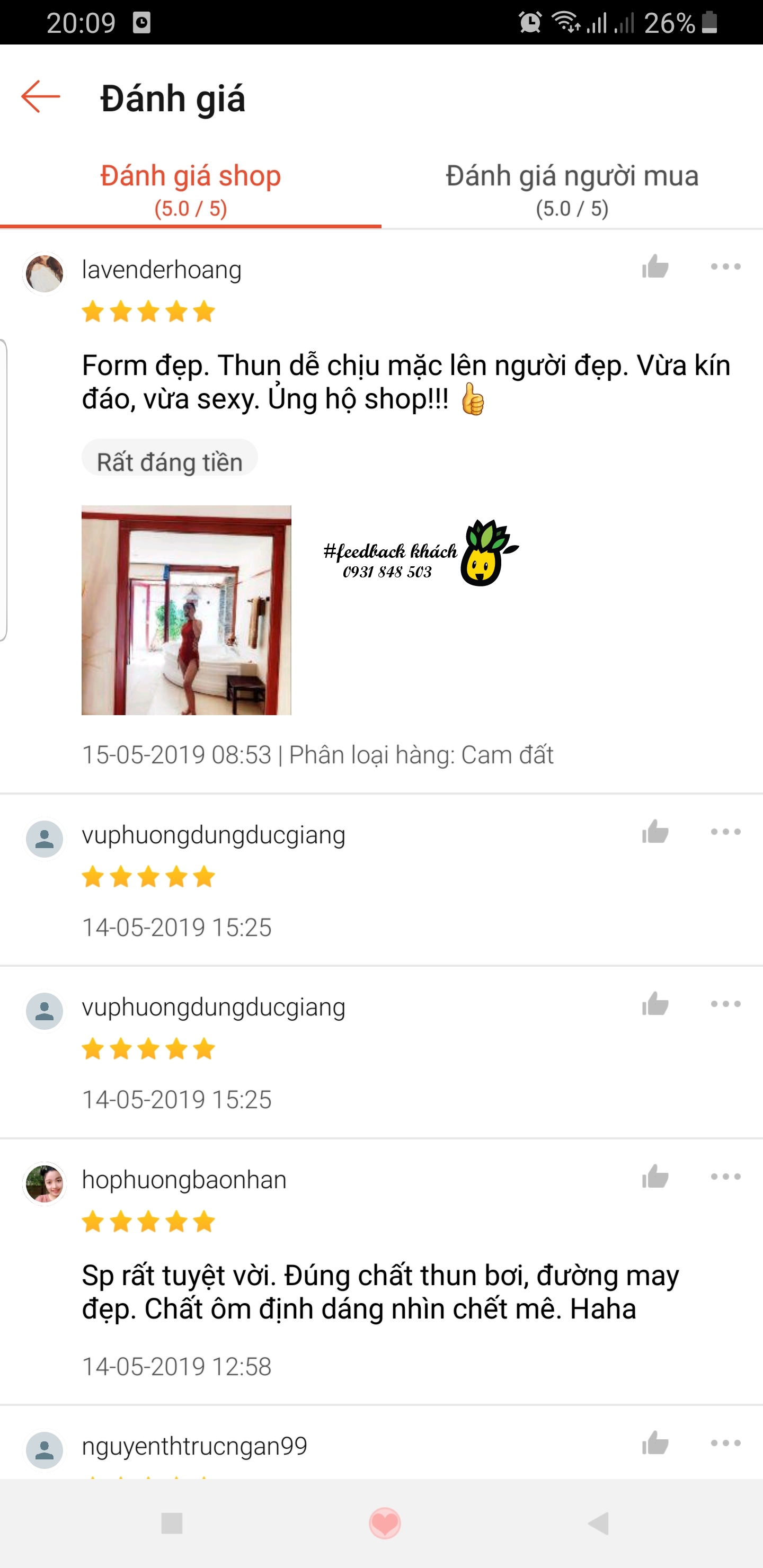Go back using the red arrow
The image size is (763, 1568).
(x=40, y=97)
